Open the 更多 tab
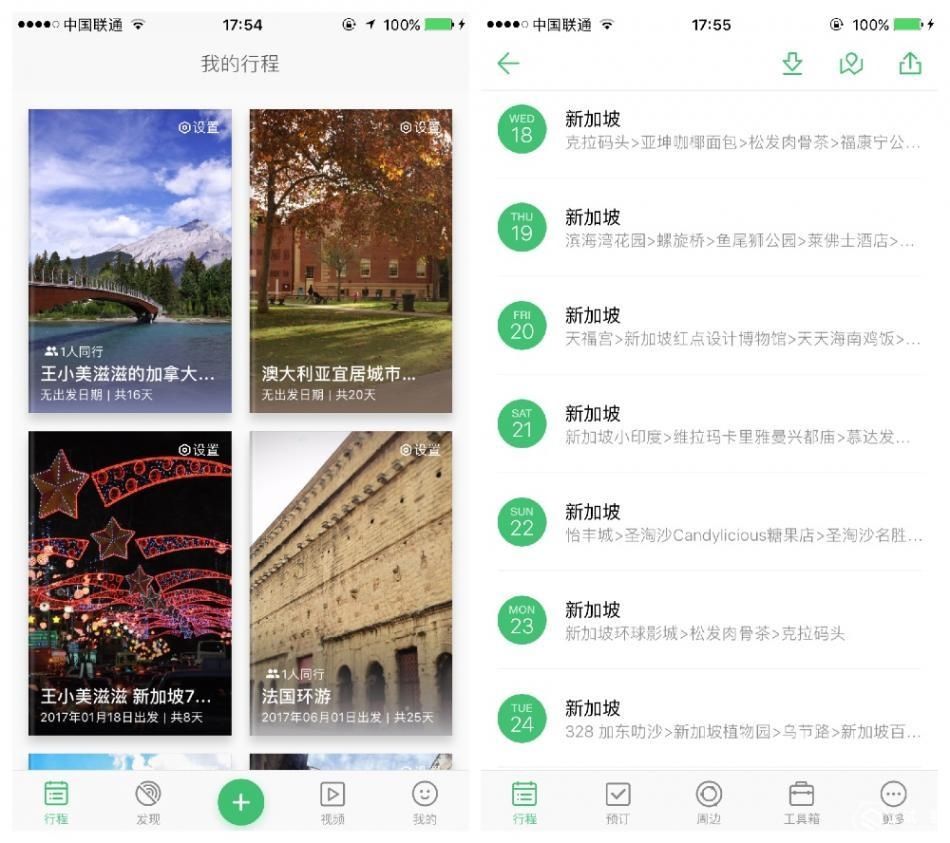The height and width of the screenshot is (843, 950). pos(893,802)
